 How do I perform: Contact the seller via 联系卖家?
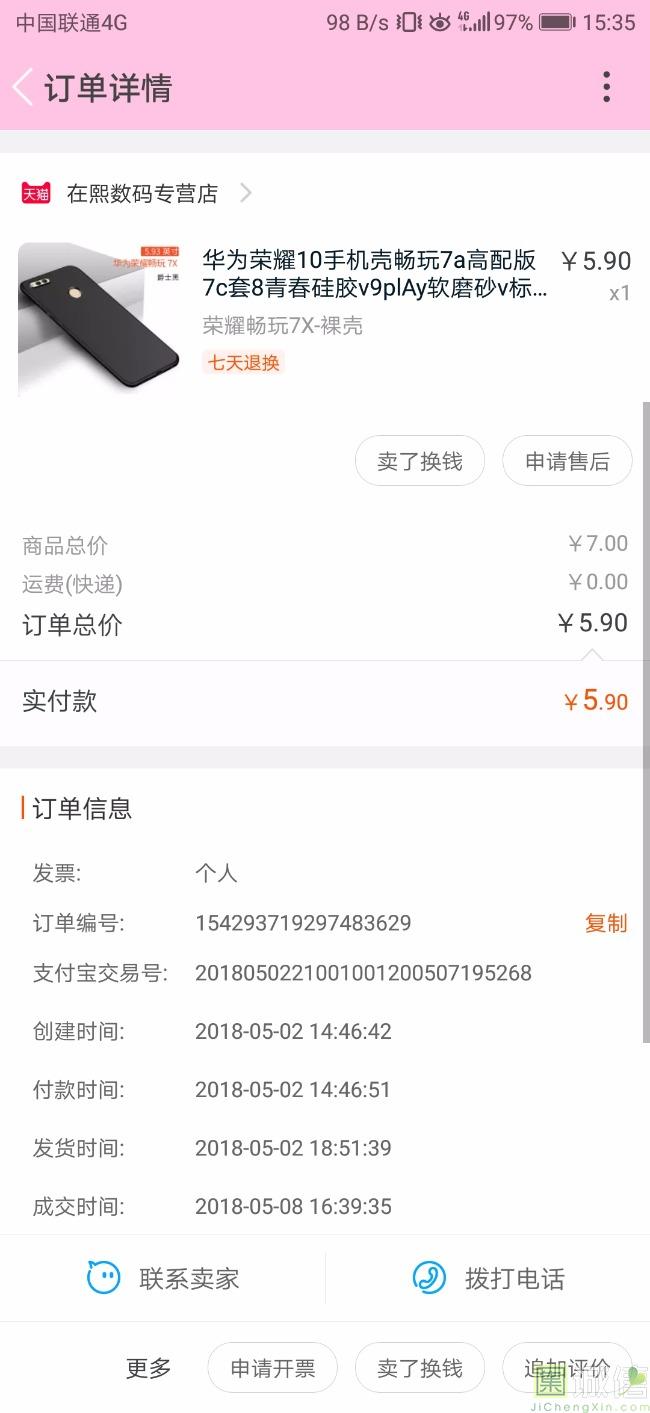pos(163,1278)
